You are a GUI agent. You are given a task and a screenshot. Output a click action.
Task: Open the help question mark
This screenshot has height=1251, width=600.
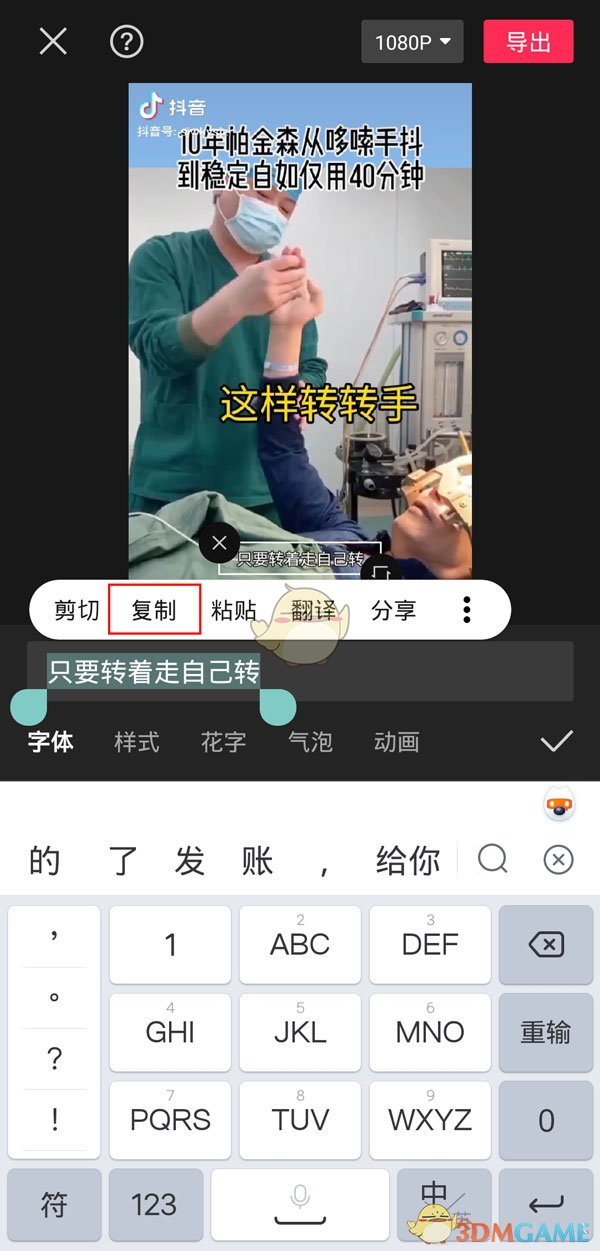point(127,42)
